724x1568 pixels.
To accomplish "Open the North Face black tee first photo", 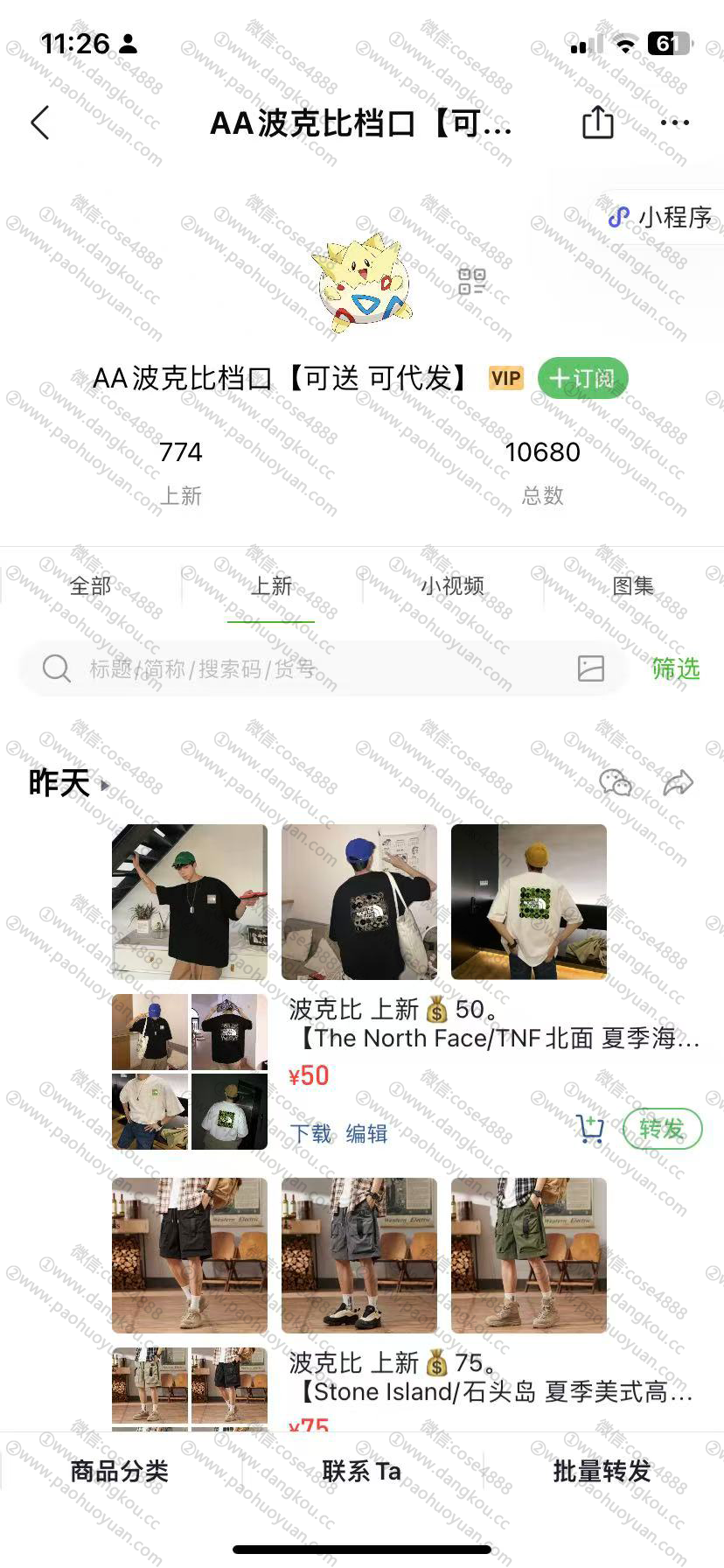I will [x=190, y=901].
